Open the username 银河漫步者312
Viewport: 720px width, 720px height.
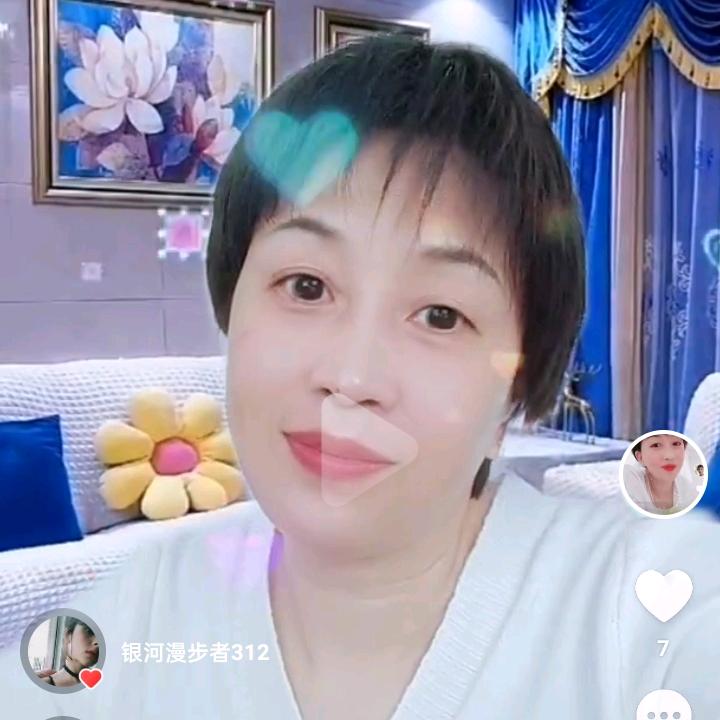point(195,653)
